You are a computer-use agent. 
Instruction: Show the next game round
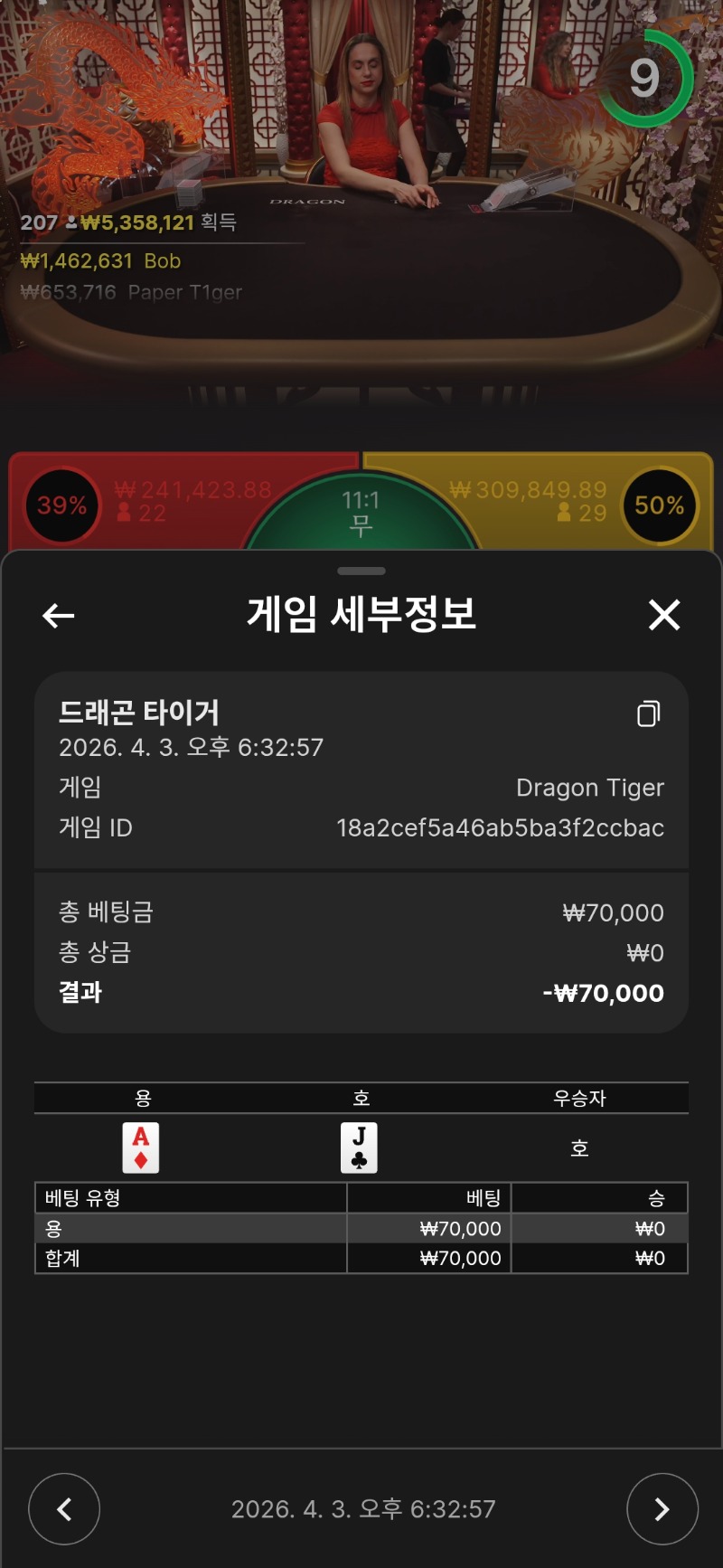coord(662,1509)
